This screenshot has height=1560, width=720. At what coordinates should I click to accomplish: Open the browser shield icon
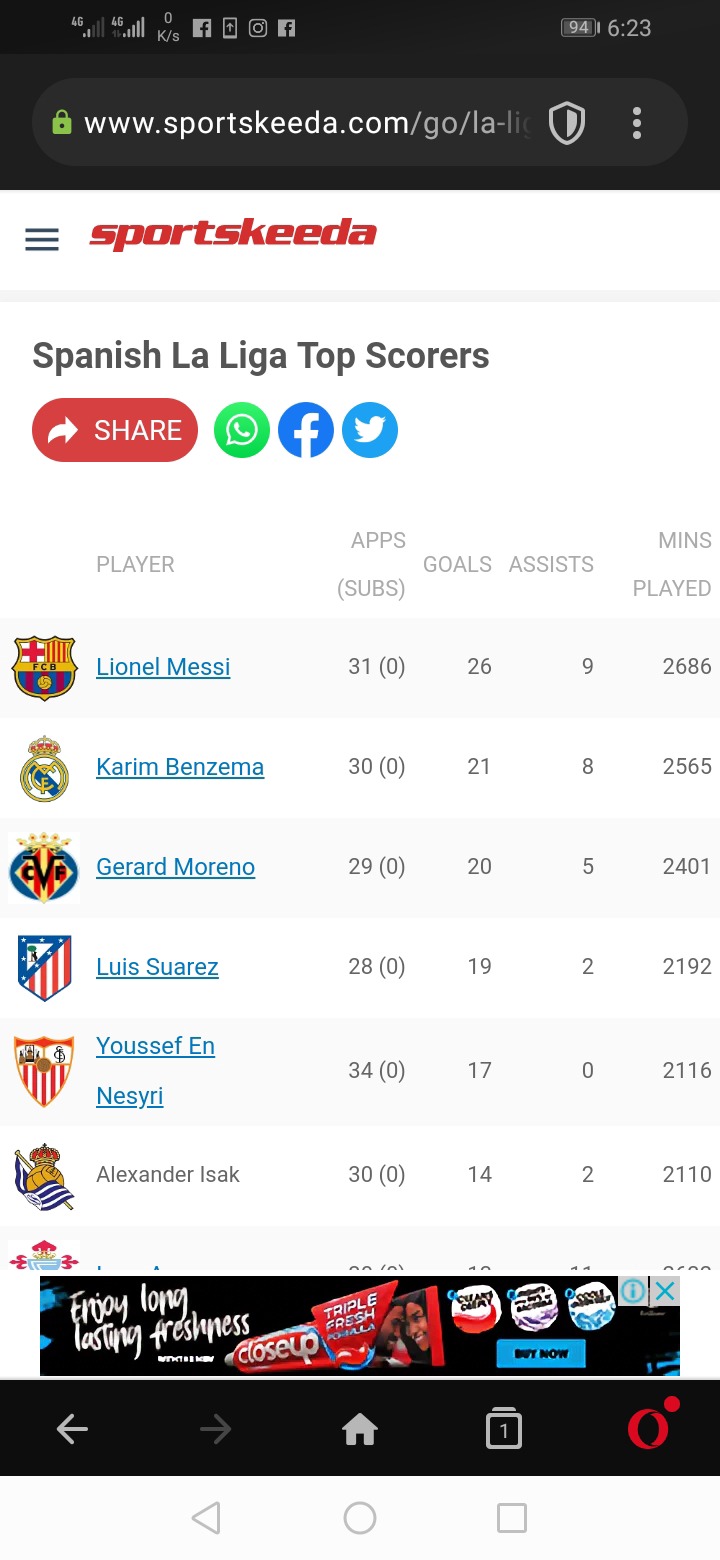(x=567, y=124)
